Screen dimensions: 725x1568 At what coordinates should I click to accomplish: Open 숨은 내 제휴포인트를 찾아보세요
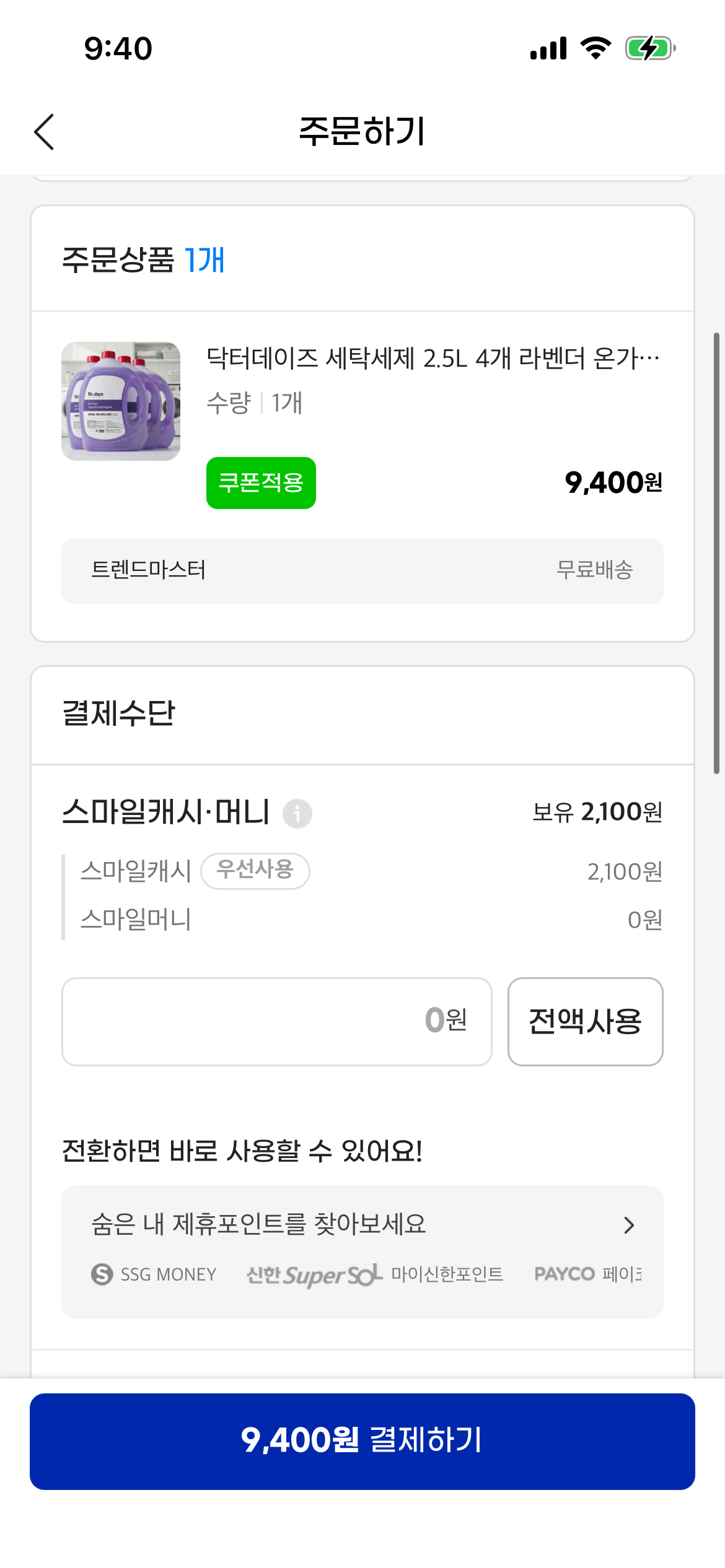(362, 1225)
